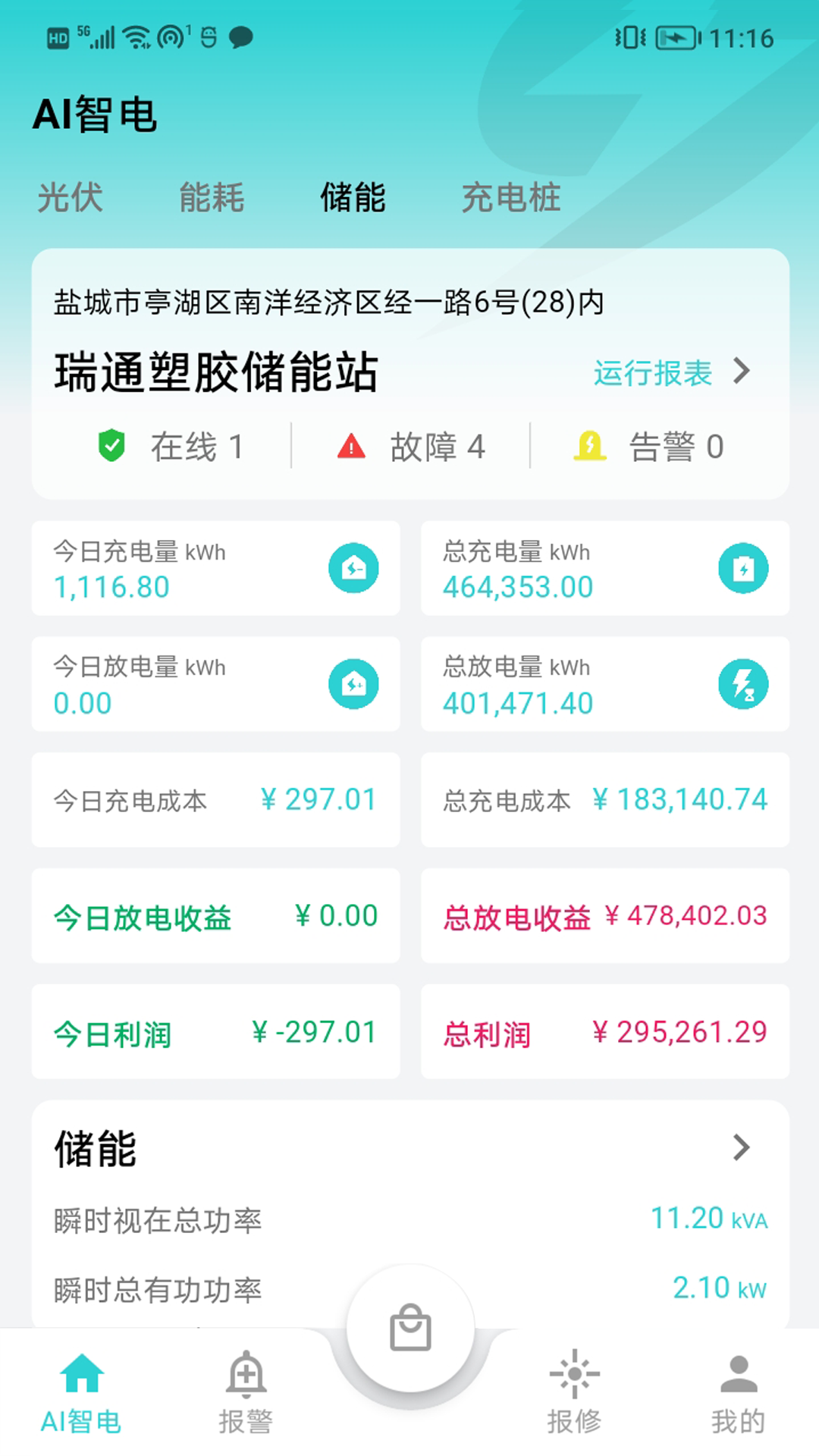Tap the total charge battery icon

tap(743, 569)
